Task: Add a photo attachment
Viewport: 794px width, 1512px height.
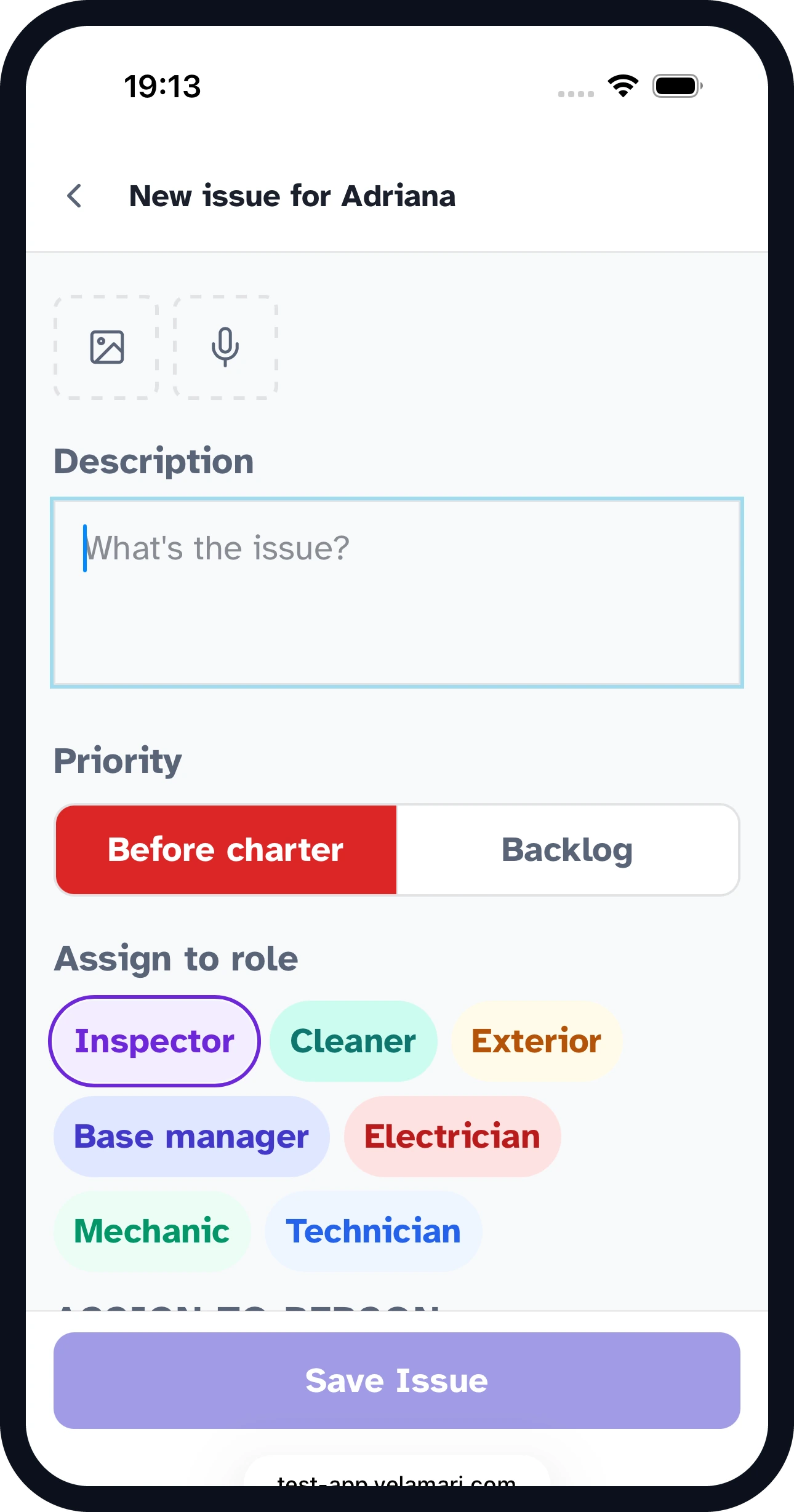Action: (x=106, y=347)
